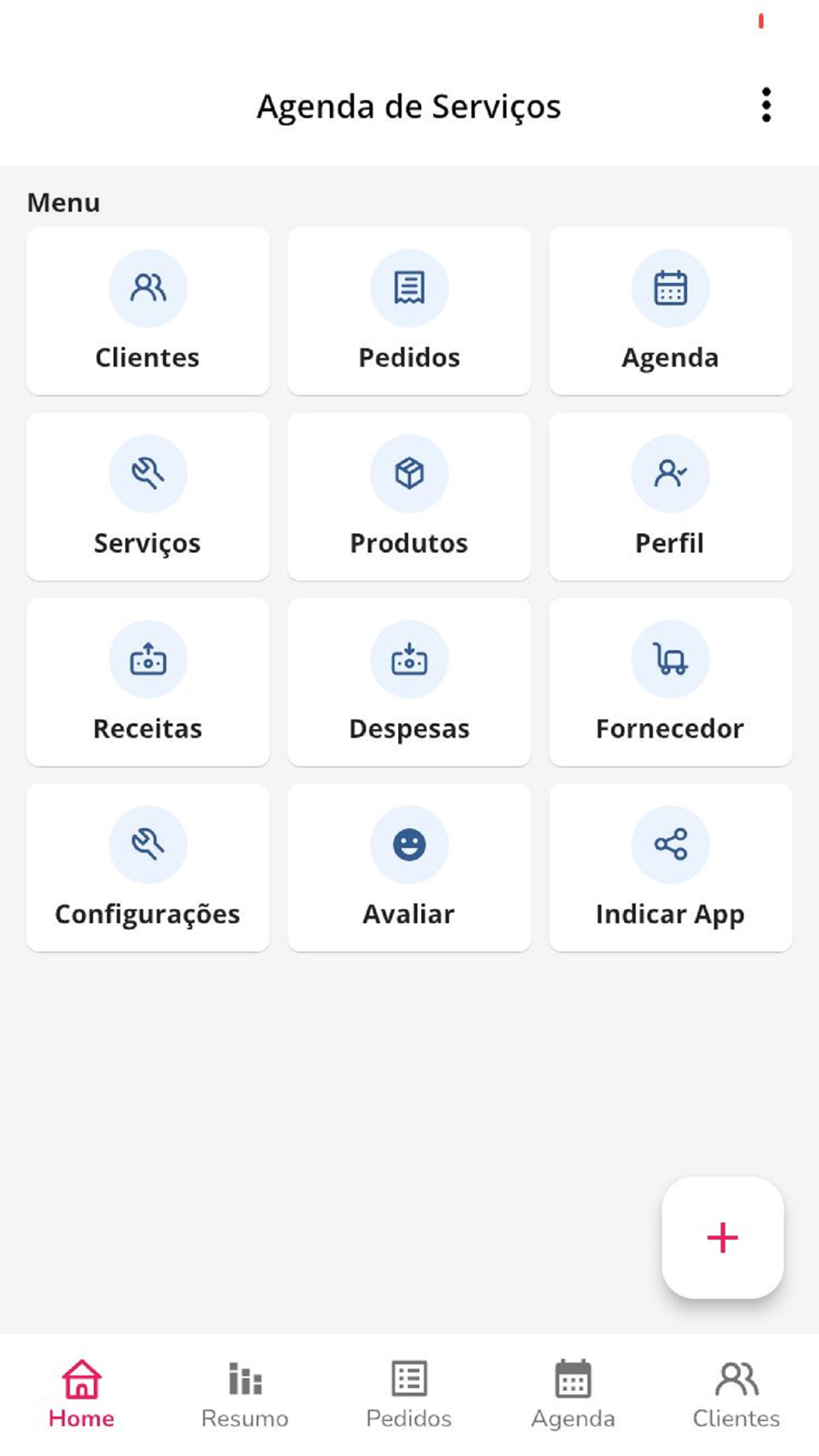Go to the Serviços card
Screen dimensions: 819x1456
[x=148, y=497]
